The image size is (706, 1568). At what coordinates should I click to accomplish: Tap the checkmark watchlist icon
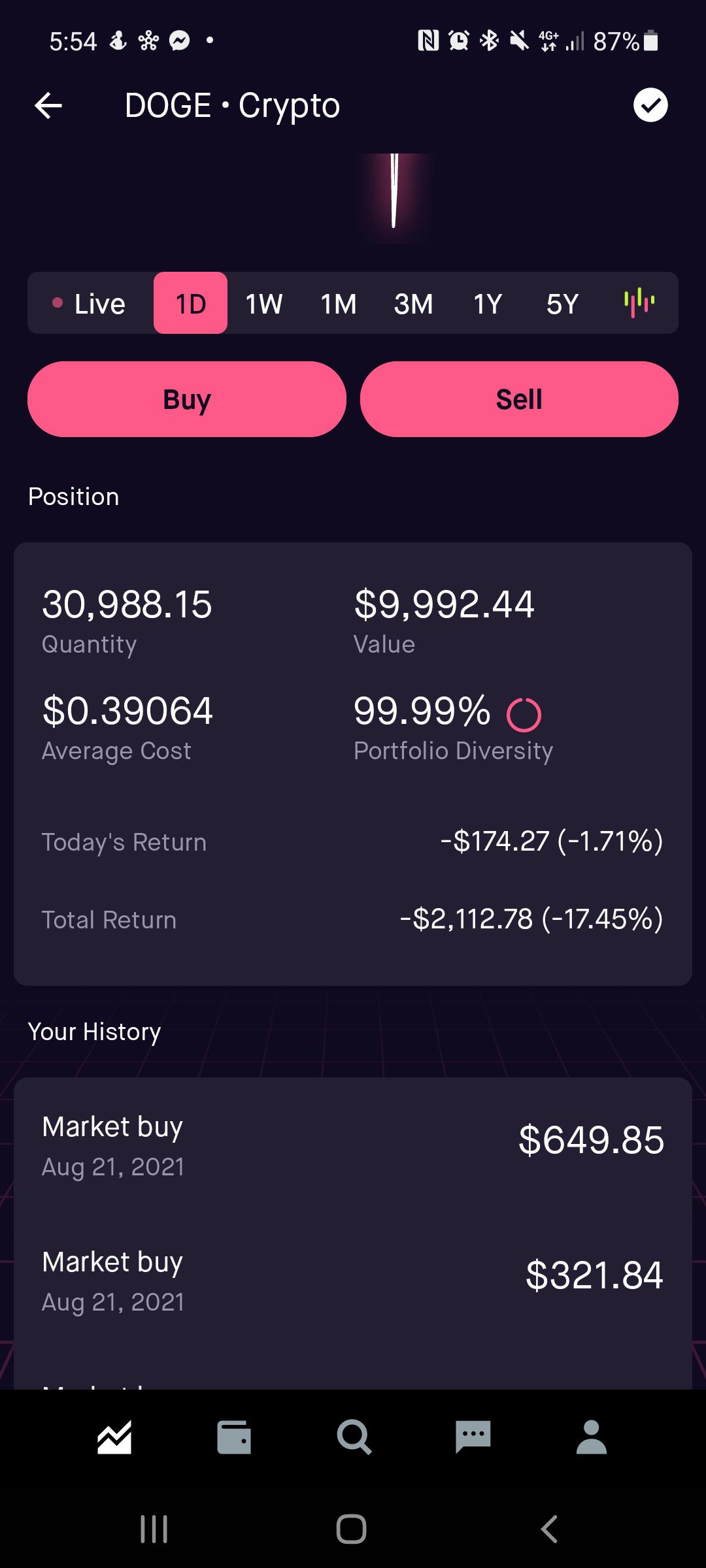click(x=651, y=105)
